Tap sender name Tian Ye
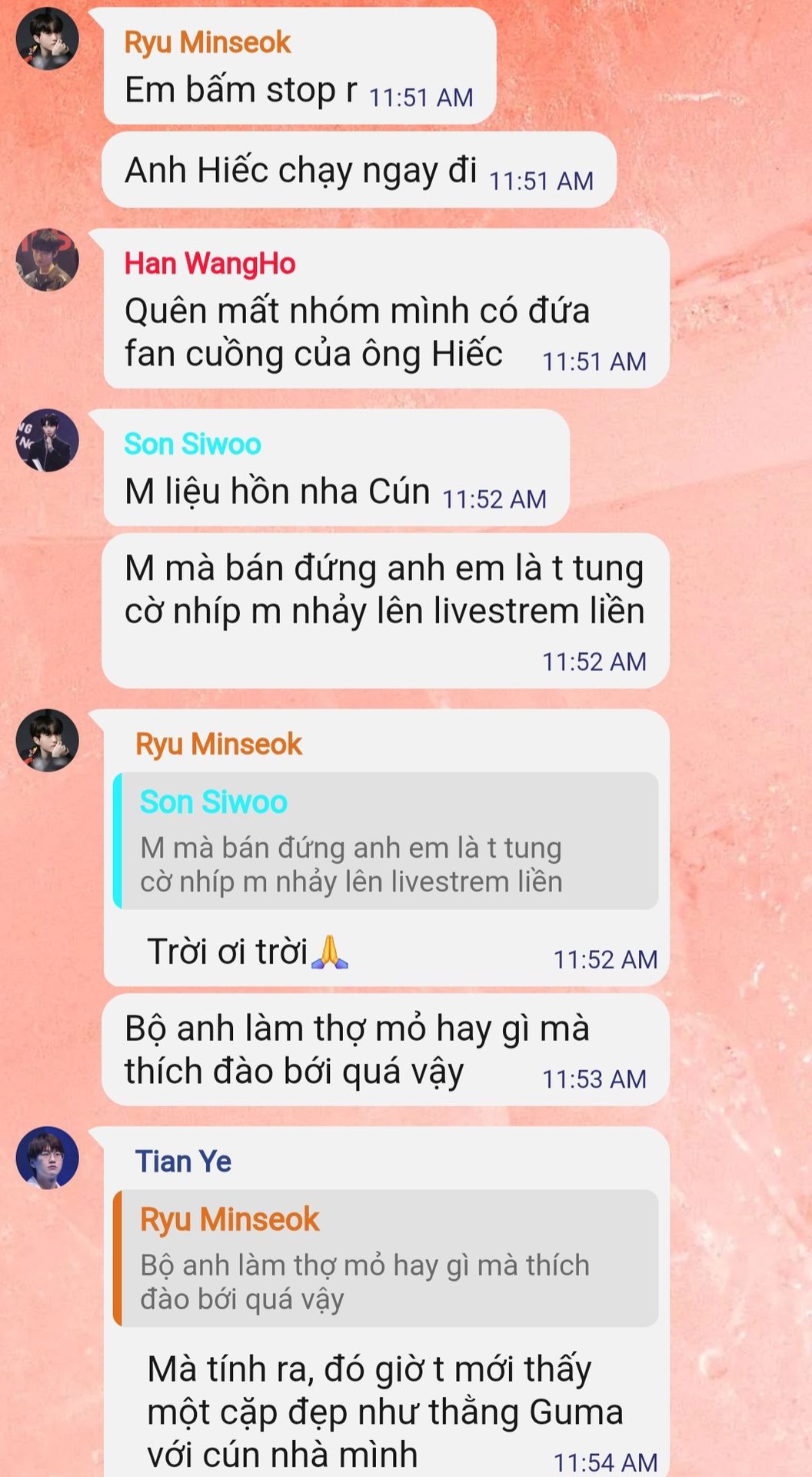This screenshot has width=812, height=1477. 183,1162
